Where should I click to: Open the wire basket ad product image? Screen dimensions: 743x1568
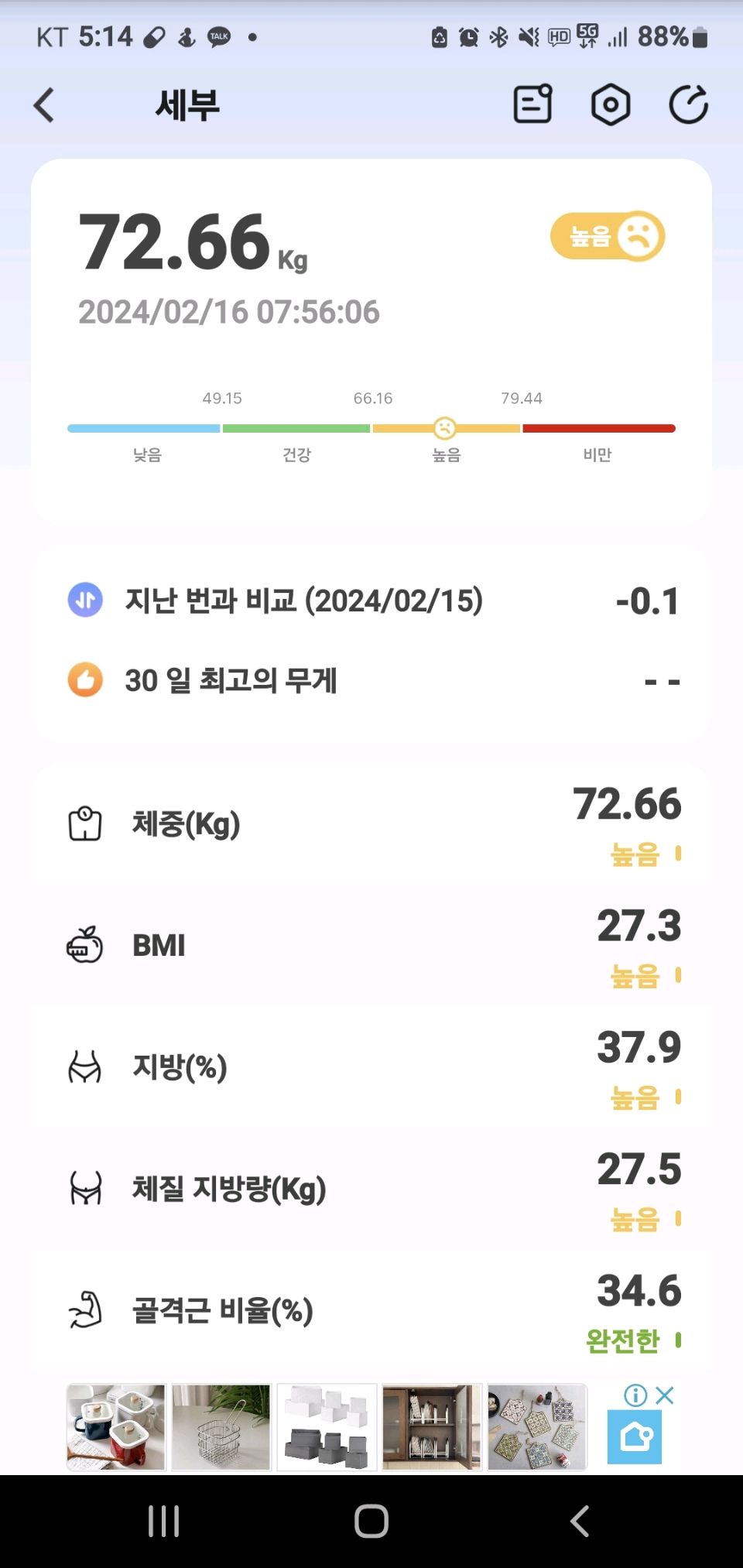click(x=221, y=1427)
